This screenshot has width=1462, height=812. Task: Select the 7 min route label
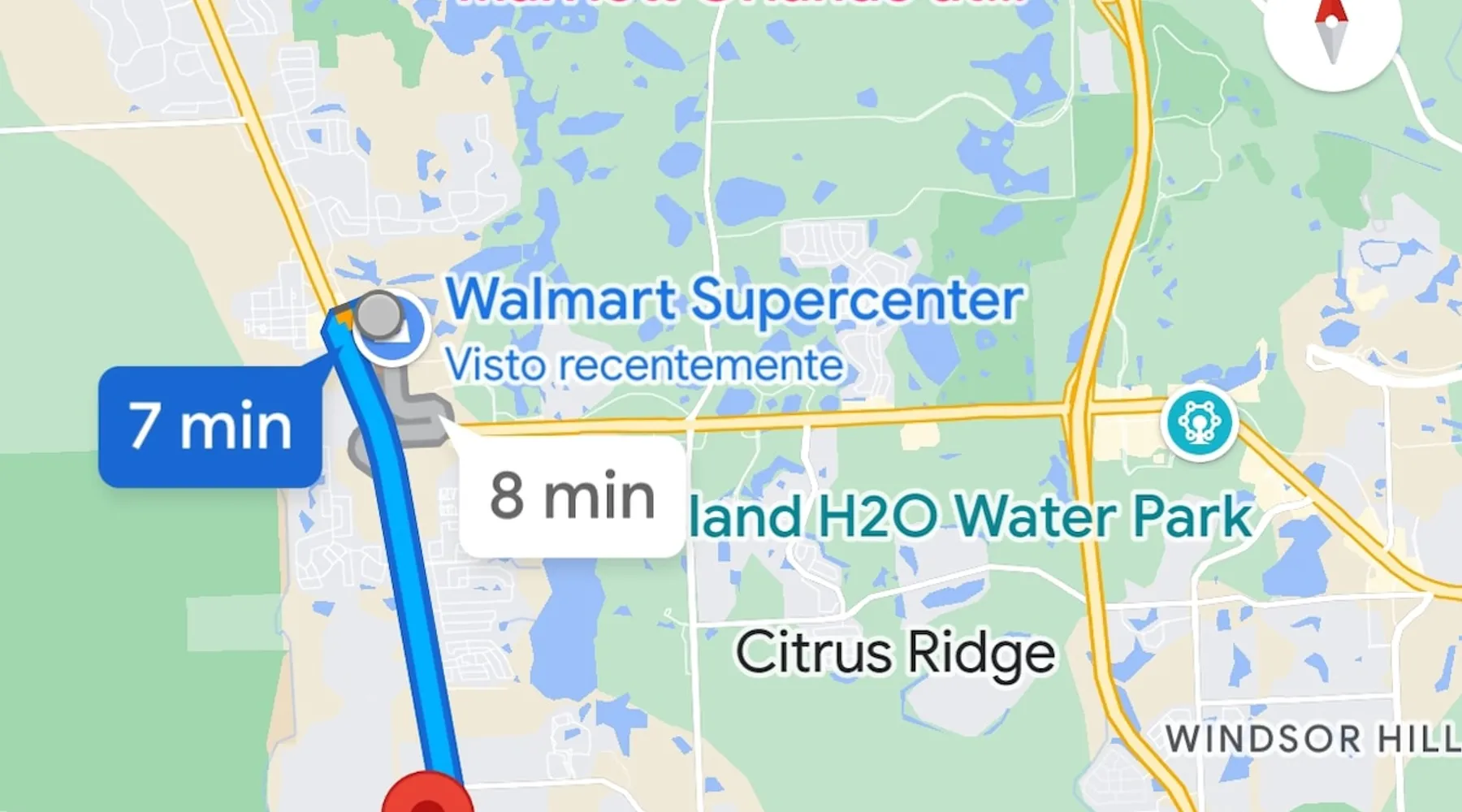[x=210, y=426]
